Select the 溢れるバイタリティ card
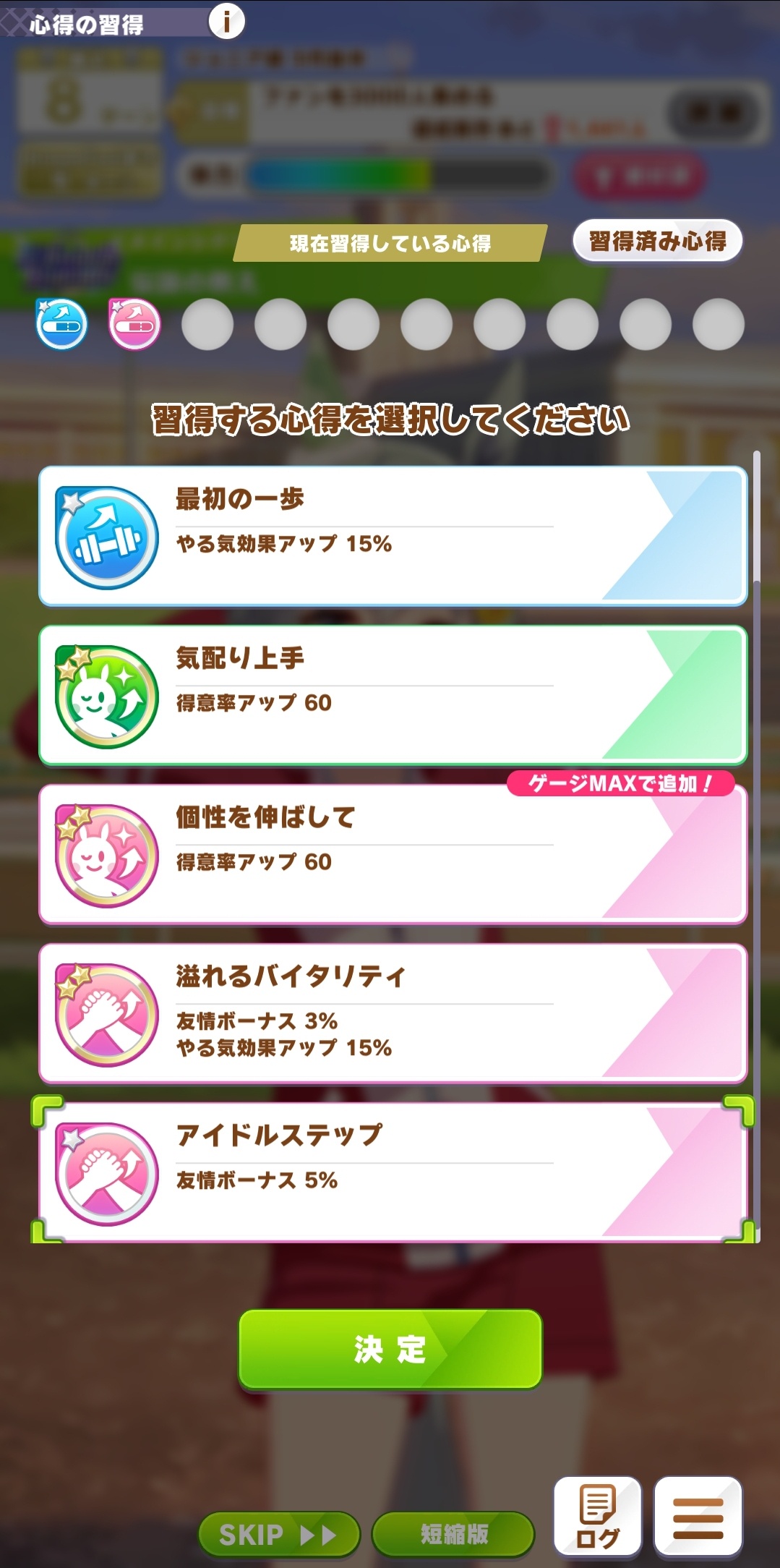Screen dimensions: 780x1568 393,1013
